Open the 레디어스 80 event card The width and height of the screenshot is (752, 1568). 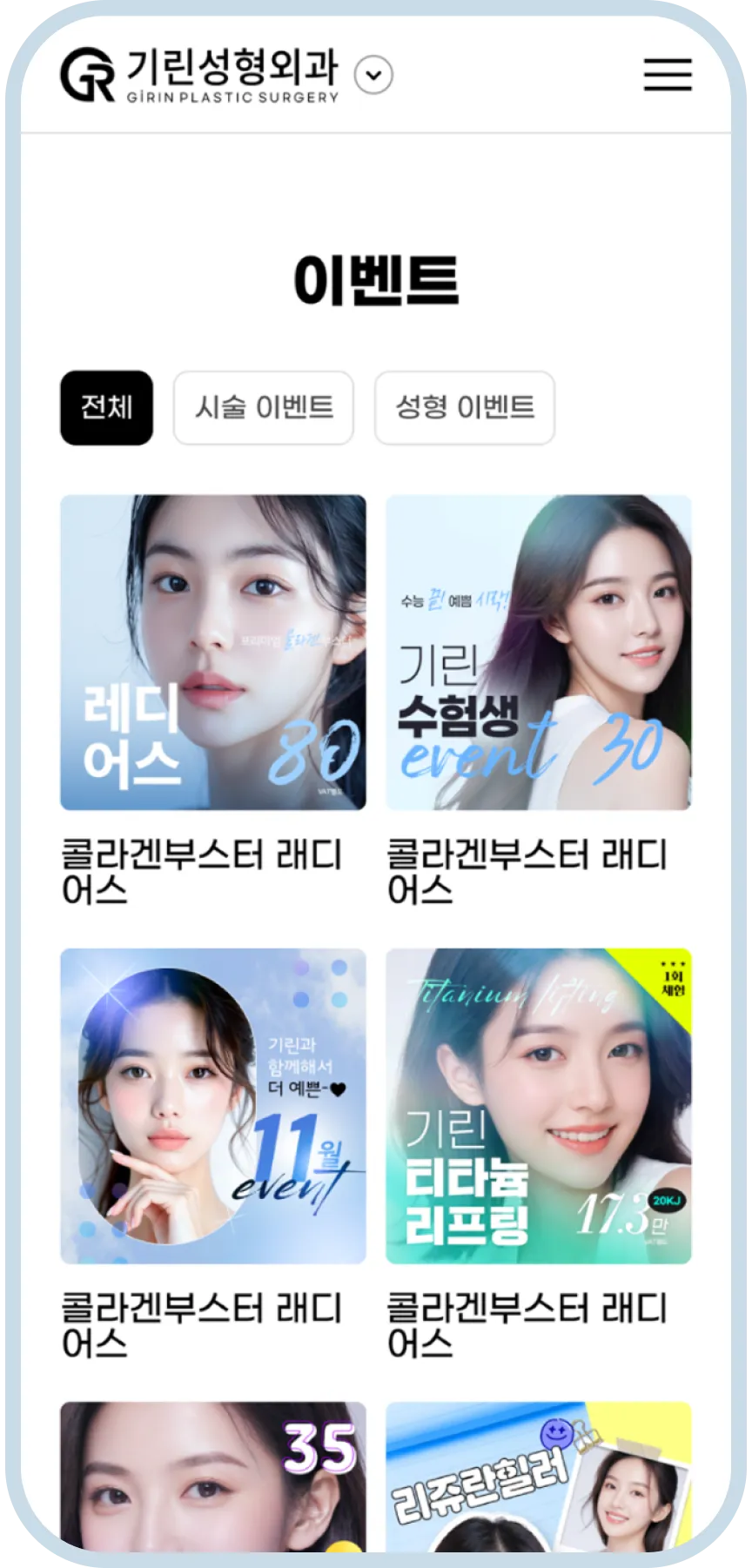point(213,653)
